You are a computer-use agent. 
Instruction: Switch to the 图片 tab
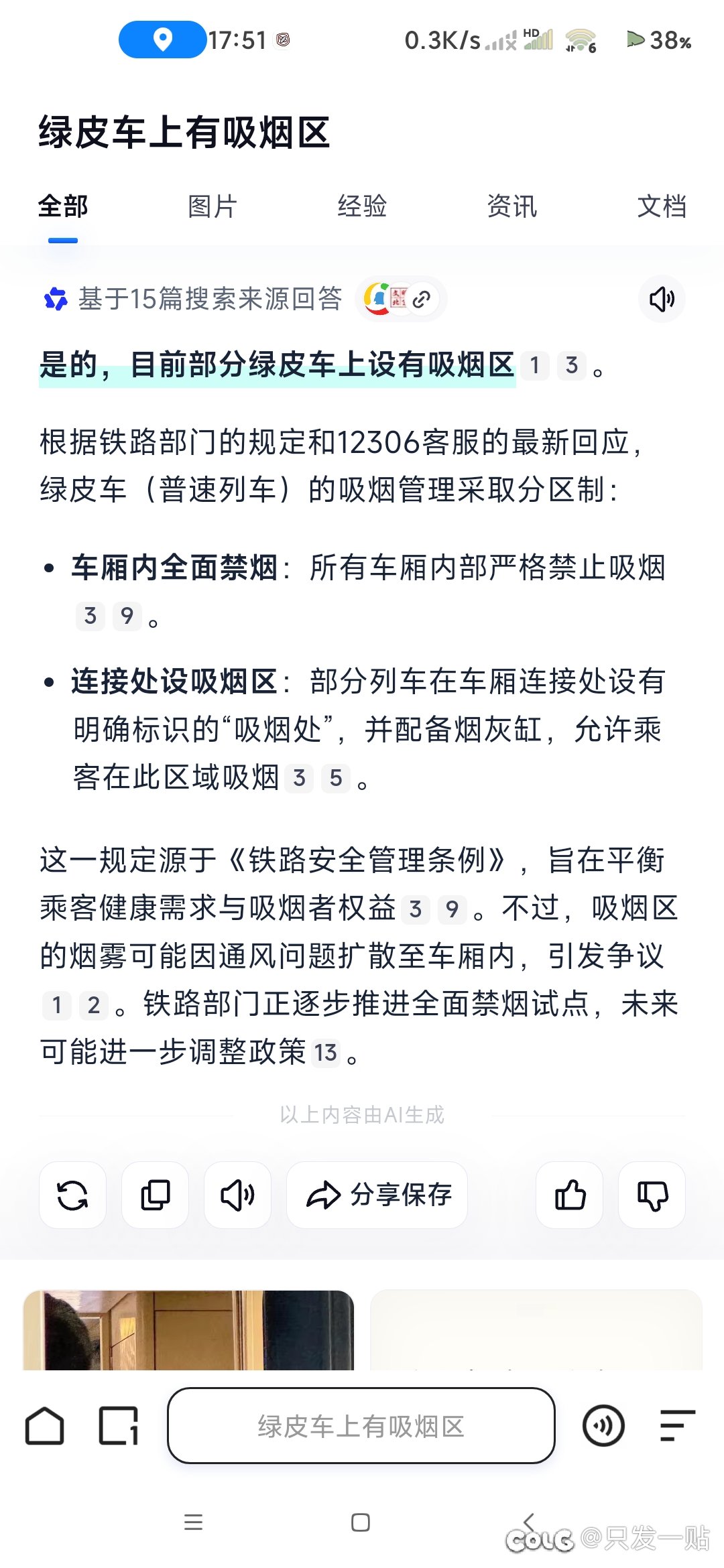[213, 206]
